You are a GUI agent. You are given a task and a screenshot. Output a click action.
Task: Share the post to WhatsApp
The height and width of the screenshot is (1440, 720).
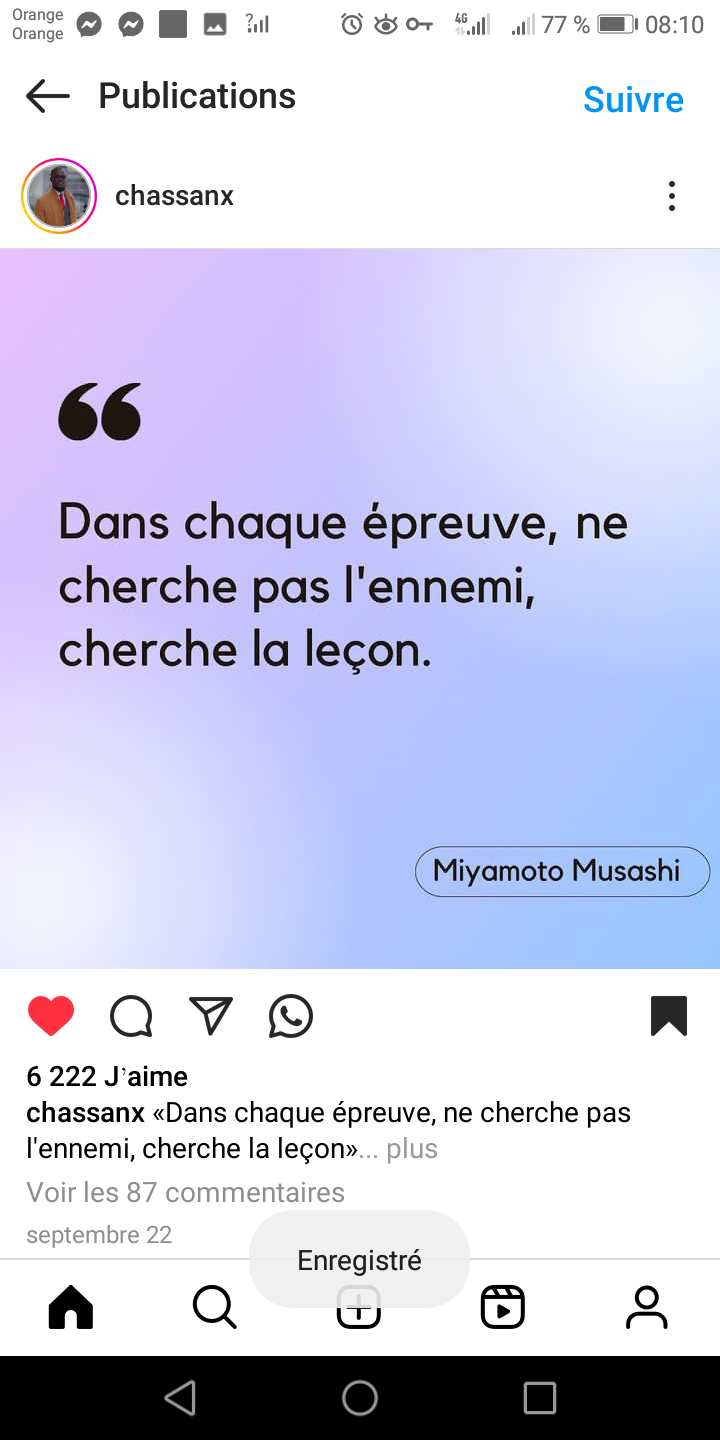coord(291,1016)
